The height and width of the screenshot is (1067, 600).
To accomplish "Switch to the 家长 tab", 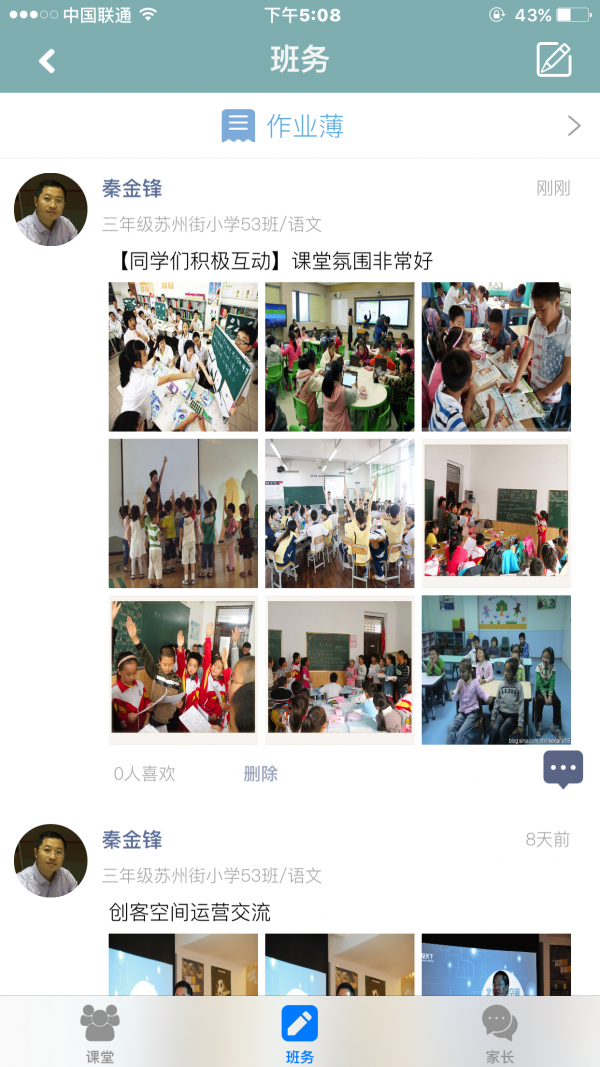I will point(499,1032).
